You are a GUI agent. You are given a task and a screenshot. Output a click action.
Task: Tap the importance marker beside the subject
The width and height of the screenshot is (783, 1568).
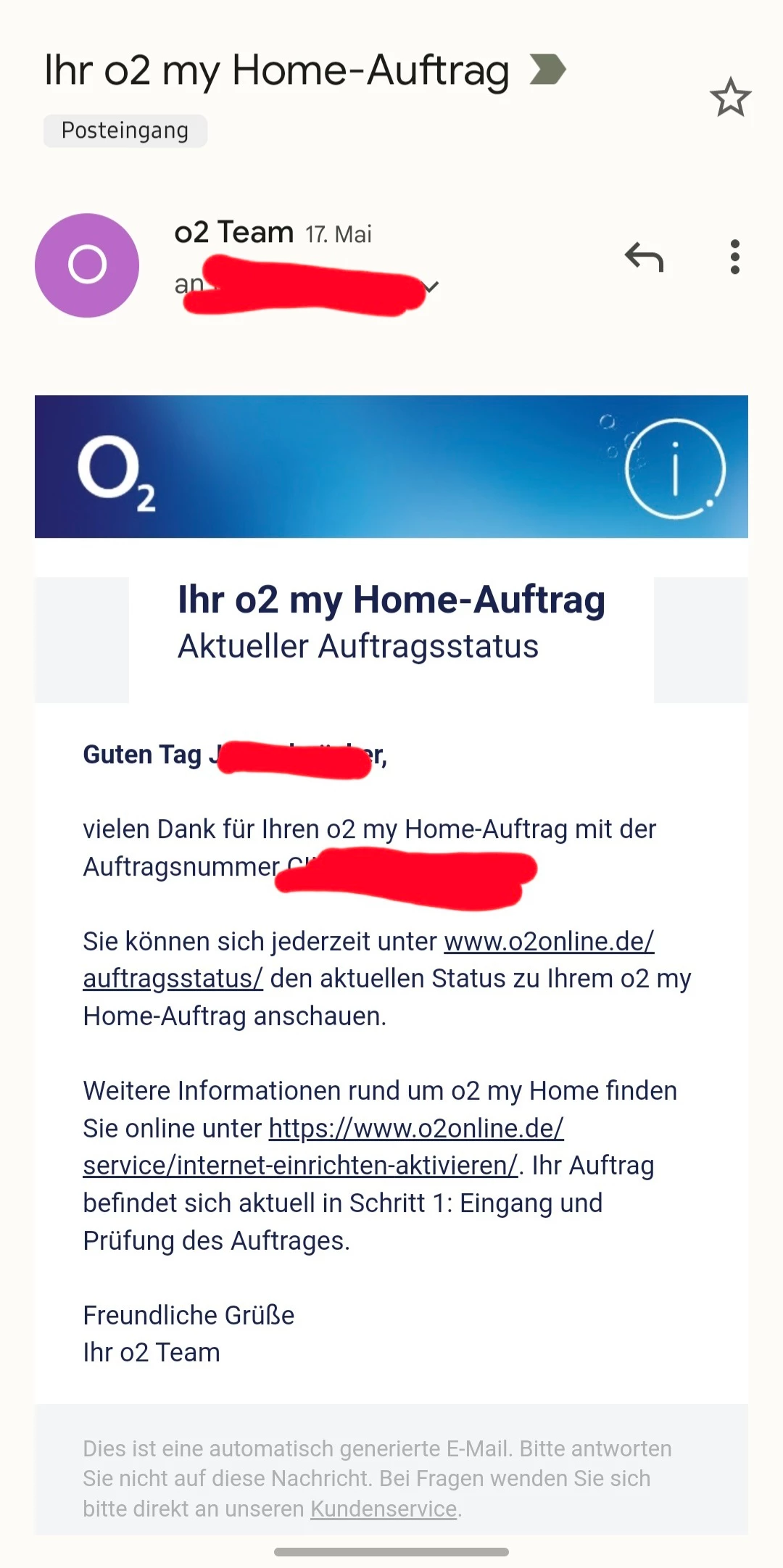pos(547,70)
